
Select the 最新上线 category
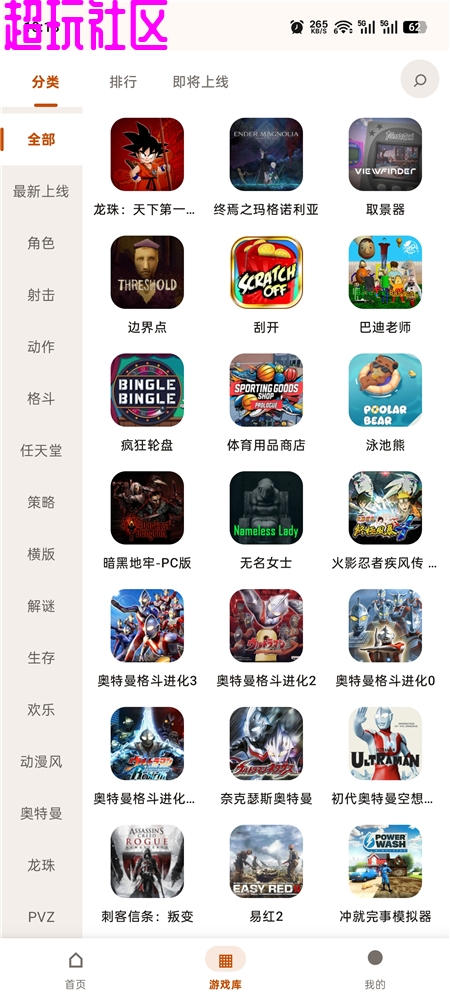pos(41,191)
